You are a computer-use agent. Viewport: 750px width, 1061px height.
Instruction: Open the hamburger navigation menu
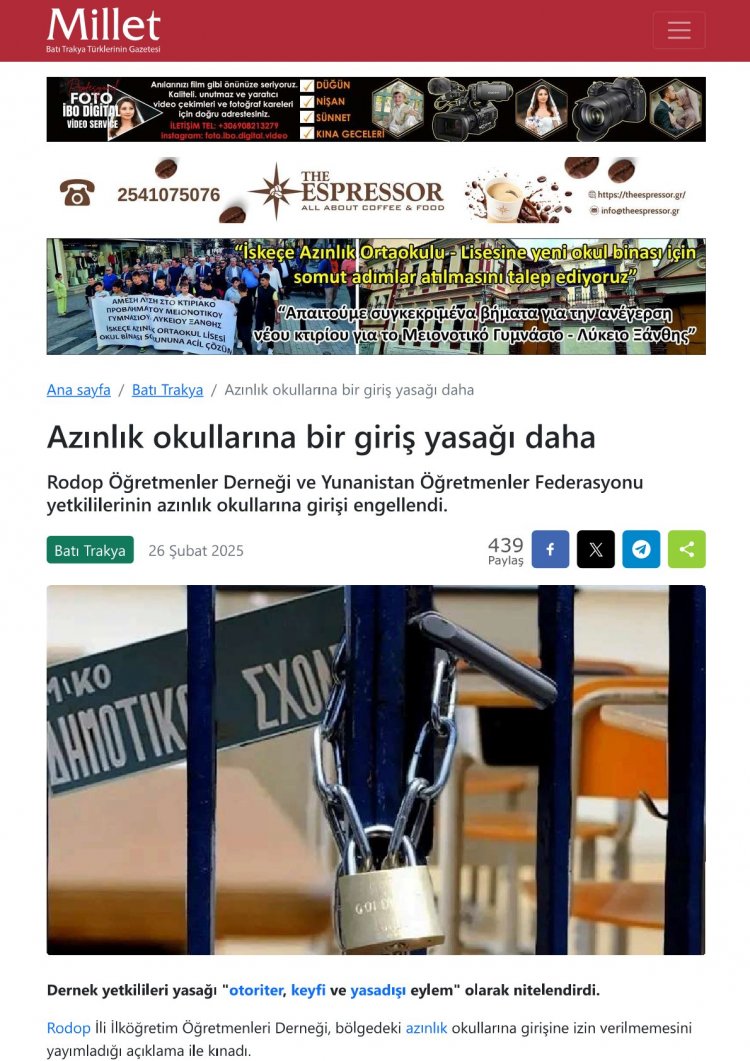[x=679, y=30]
